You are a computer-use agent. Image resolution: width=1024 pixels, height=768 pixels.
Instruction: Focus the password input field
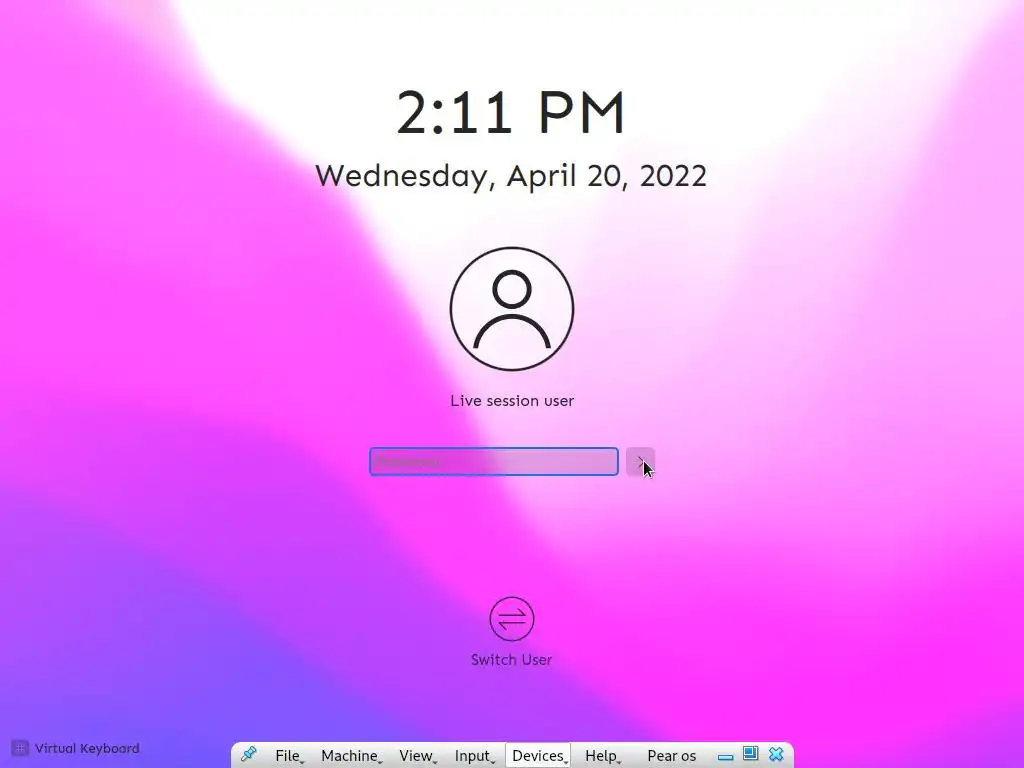pos(493,462)
